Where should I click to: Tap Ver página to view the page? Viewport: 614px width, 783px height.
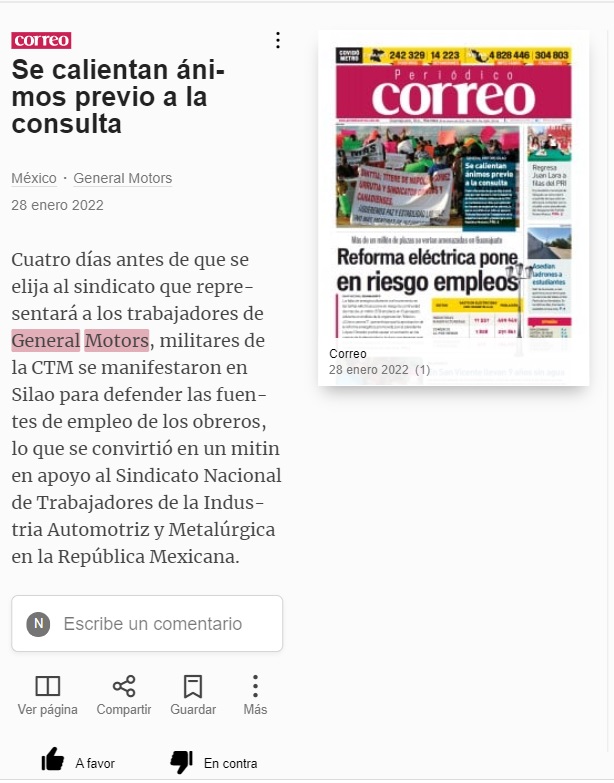point(47,695)
